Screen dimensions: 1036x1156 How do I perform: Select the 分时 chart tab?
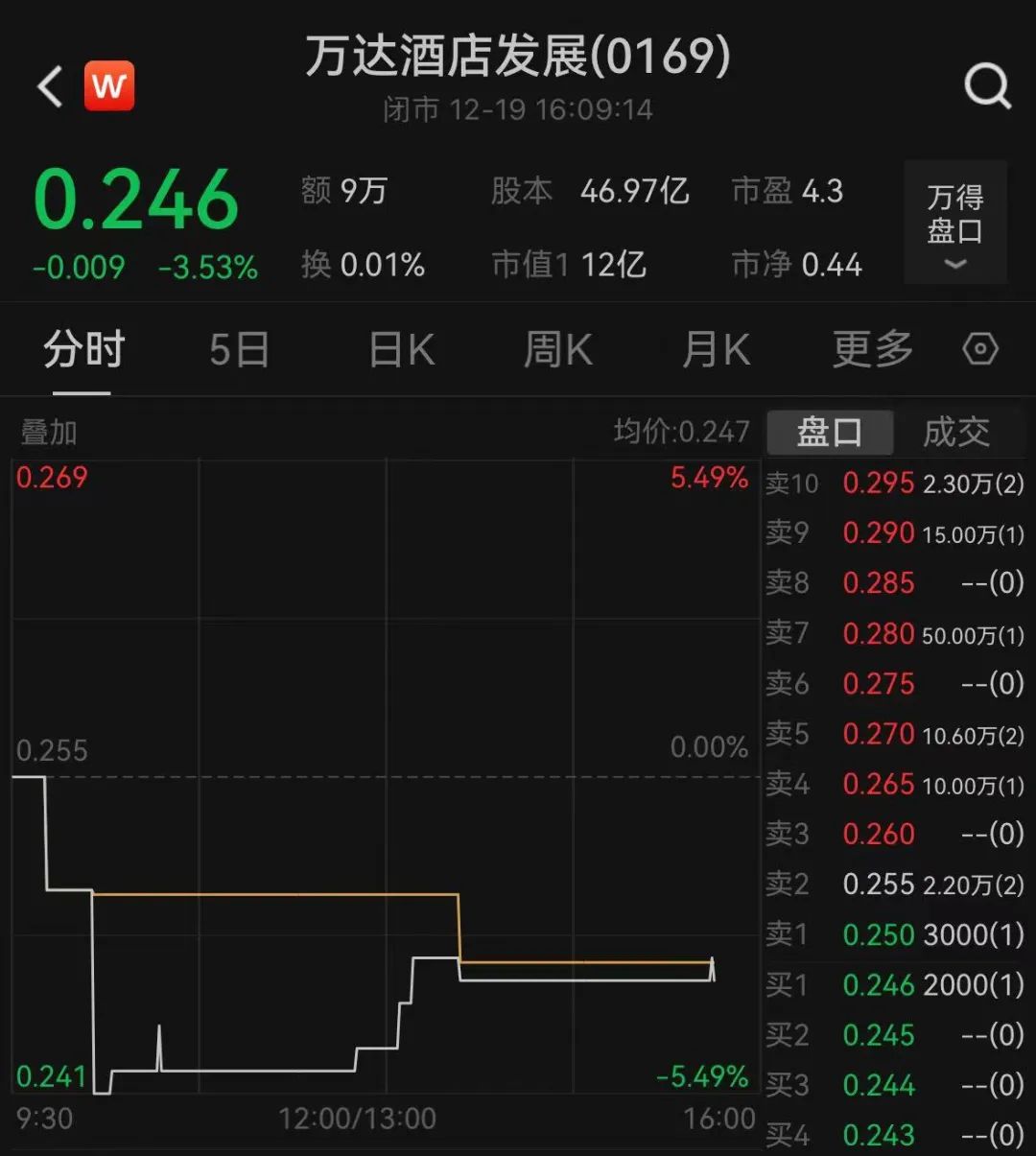pyautogui.click(x=84, y=349)
